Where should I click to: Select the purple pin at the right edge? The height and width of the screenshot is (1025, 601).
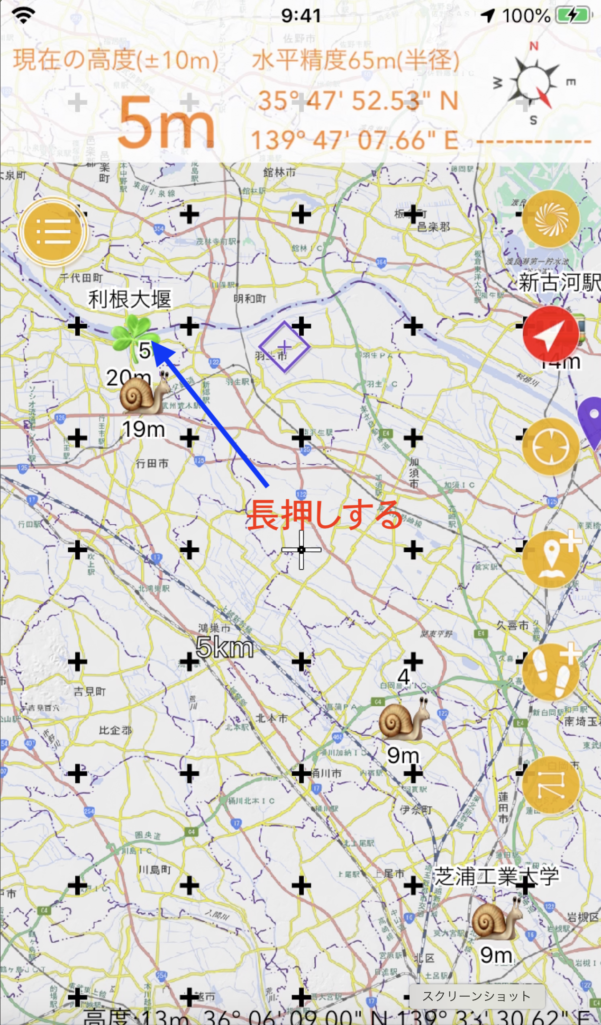591,422
